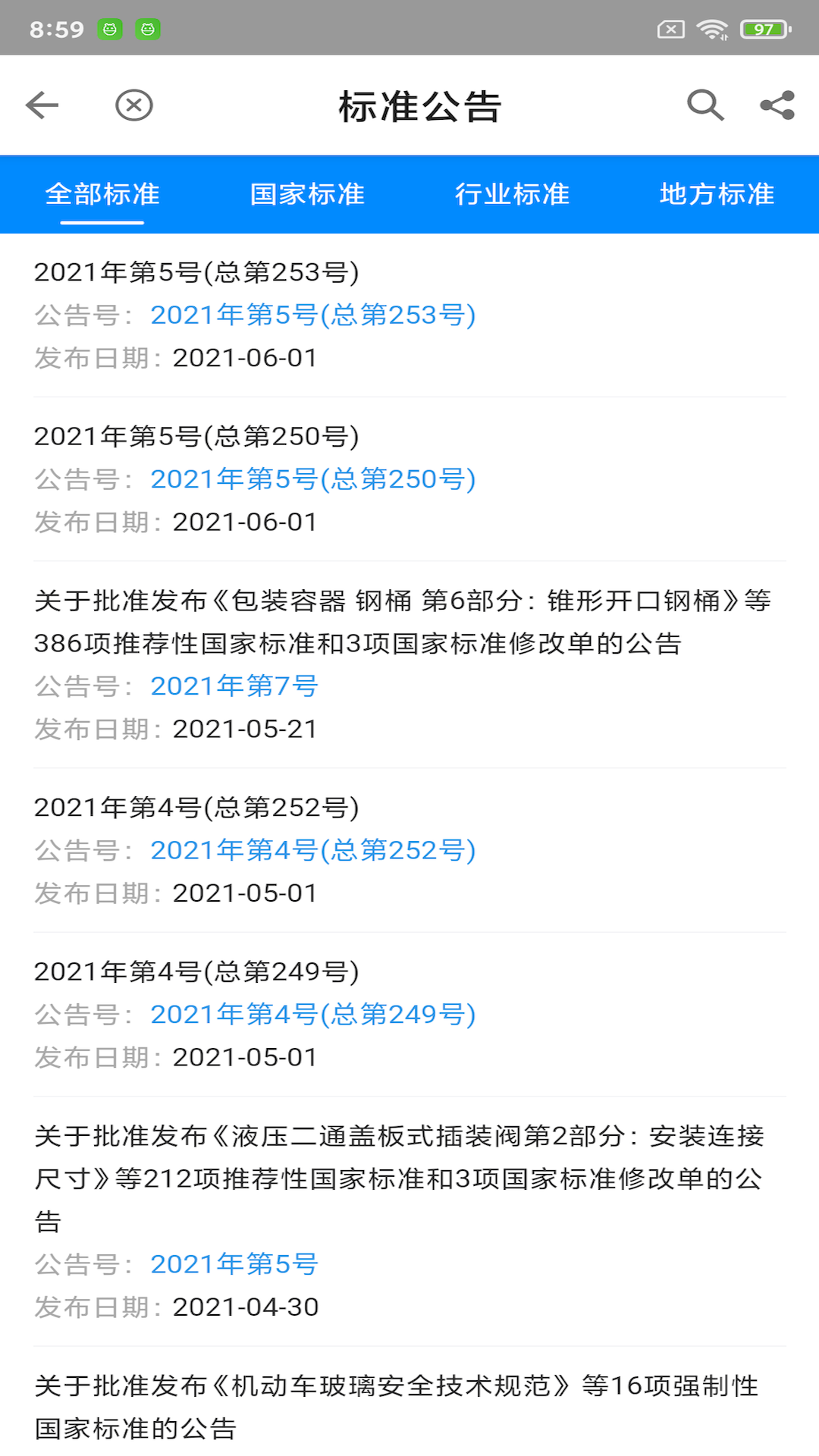Close the page with the X icon

[134, 105]
